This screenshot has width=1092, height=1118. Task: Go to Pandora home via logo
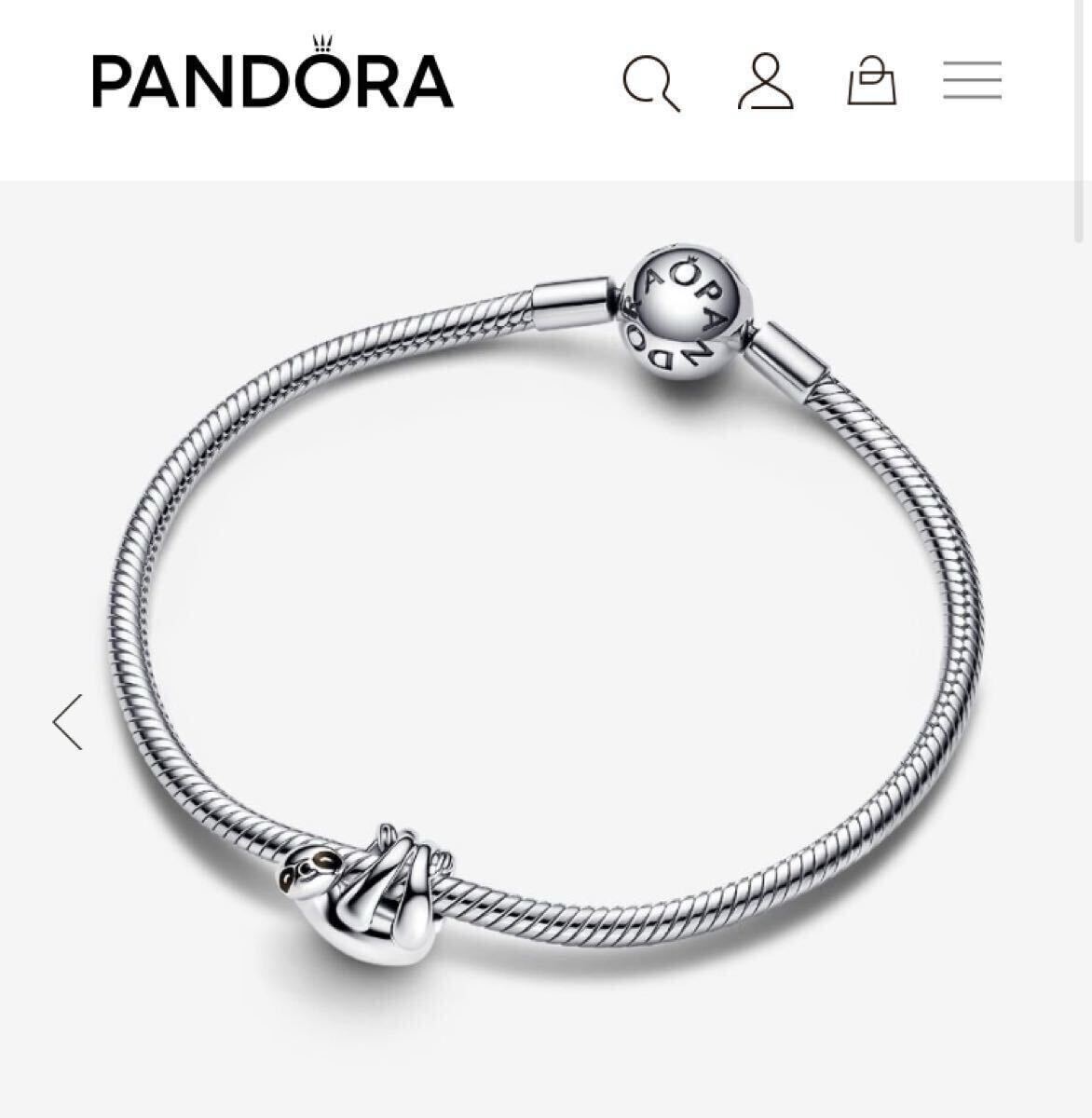[272, 80]
